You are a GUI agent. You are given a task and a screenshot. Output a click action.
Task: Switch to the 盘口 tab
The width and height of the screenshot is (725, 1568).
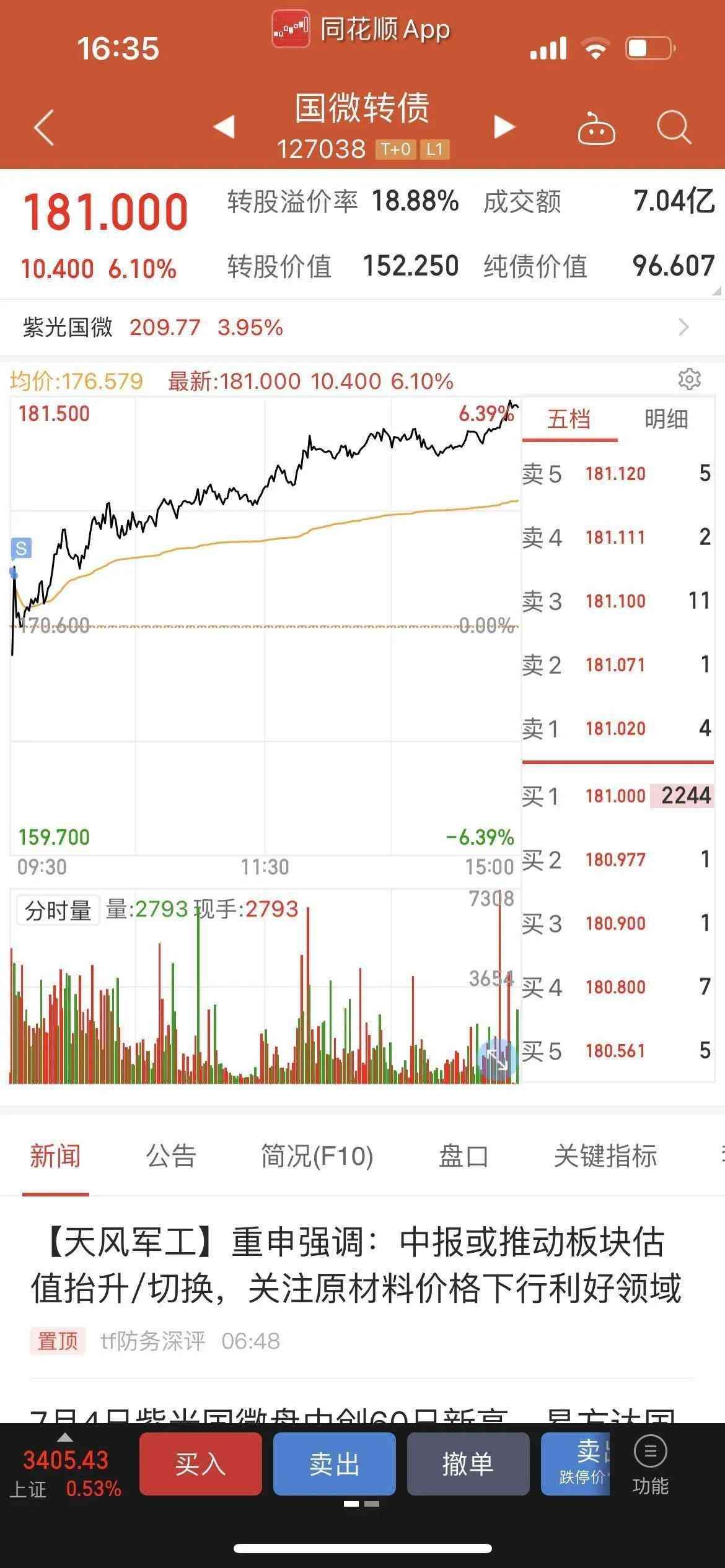click(464, 1156)
